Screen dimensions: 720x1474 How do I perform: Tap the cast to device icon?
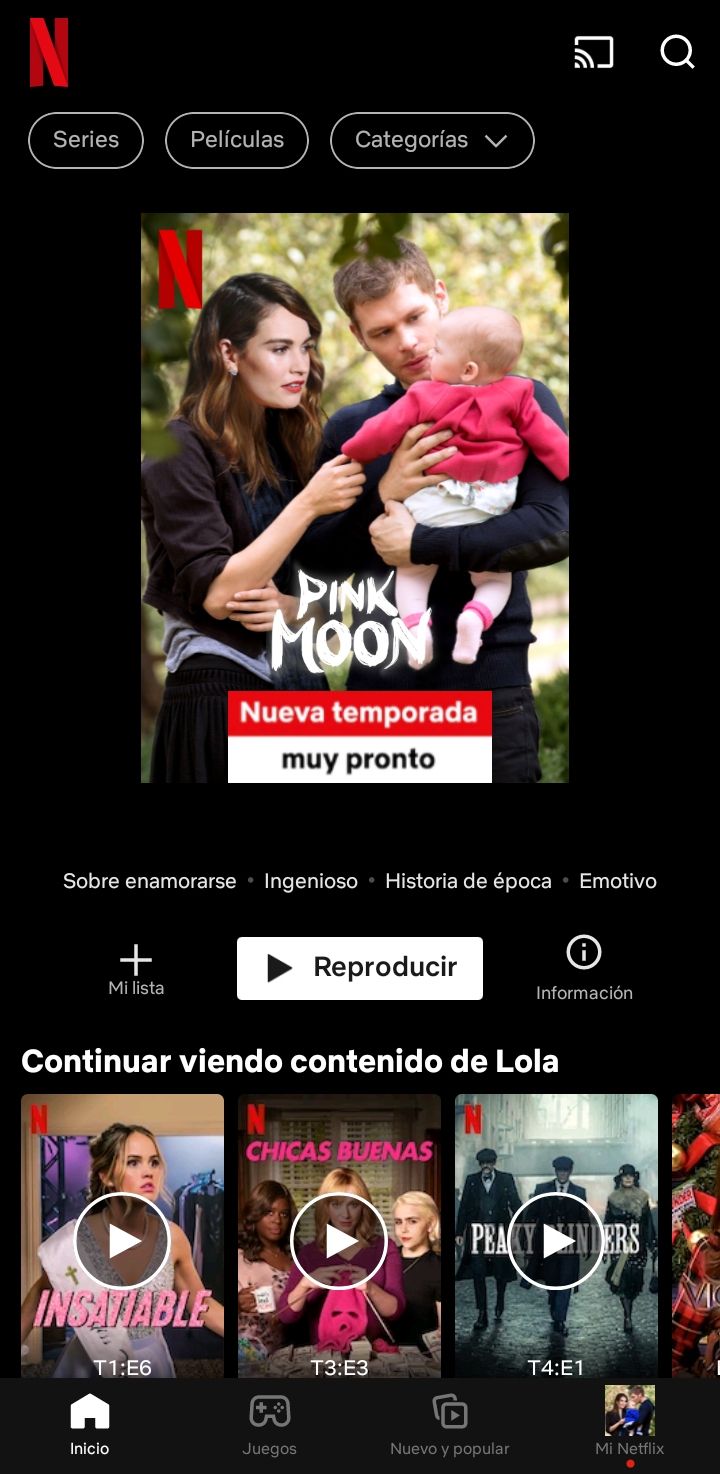[x=593, y=52]
